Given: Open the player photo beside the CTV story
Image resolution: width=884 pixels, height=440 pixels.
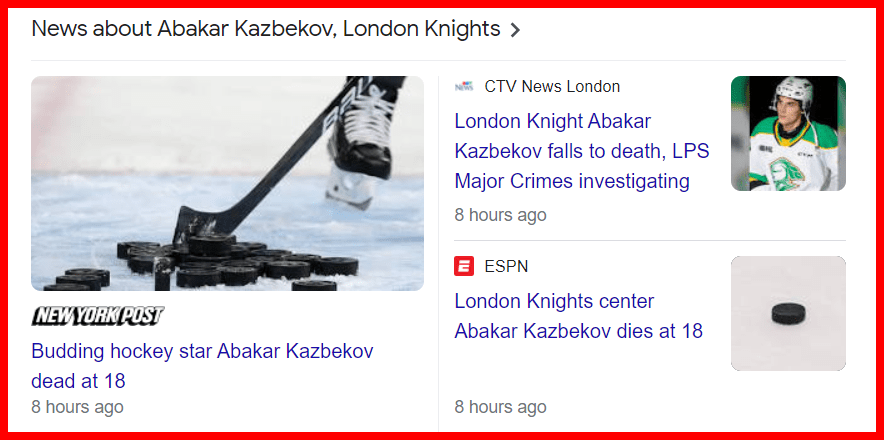Looking at the screenshot, I should [x=788, y=133].
